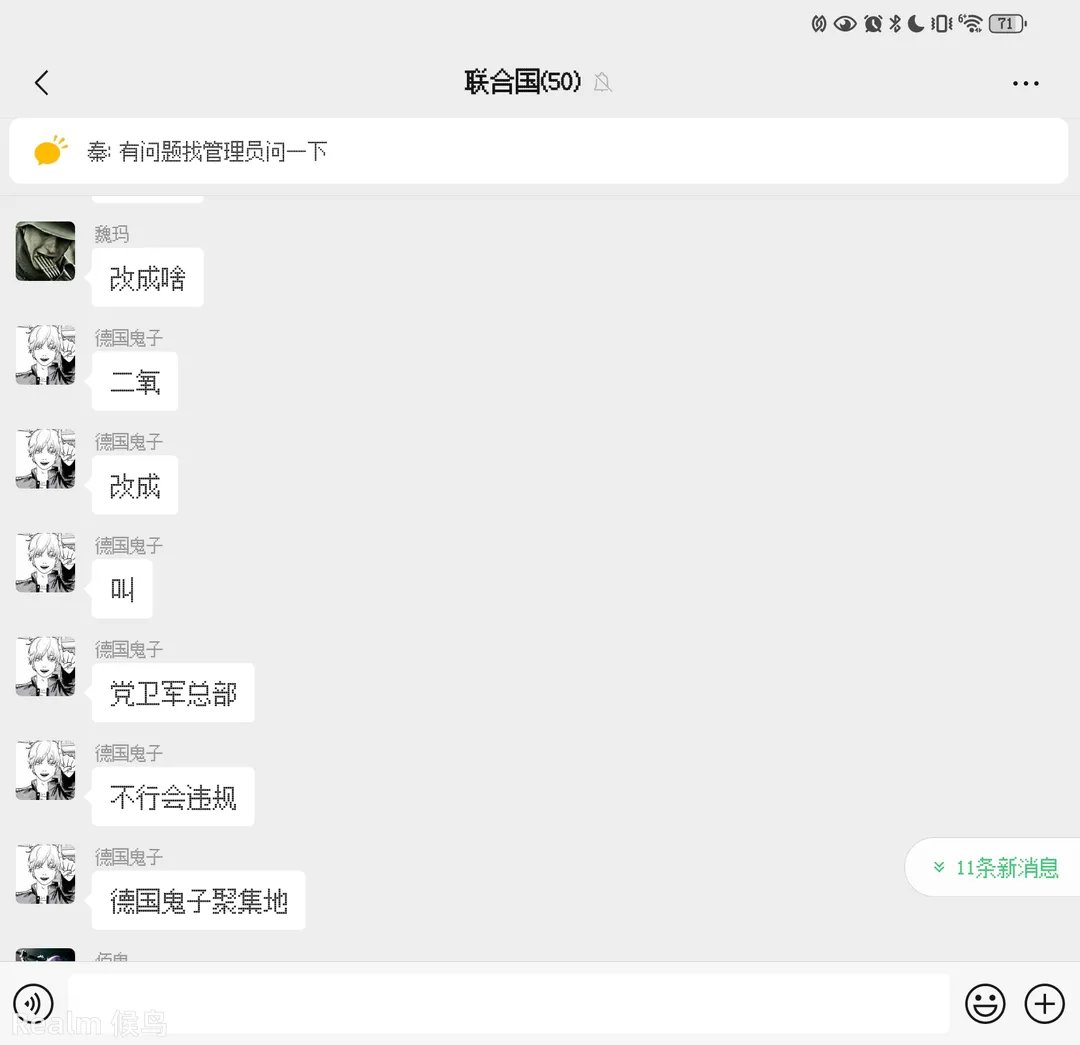Switch to voice message input
1080x1045 pixels.
coord(33,1003)
